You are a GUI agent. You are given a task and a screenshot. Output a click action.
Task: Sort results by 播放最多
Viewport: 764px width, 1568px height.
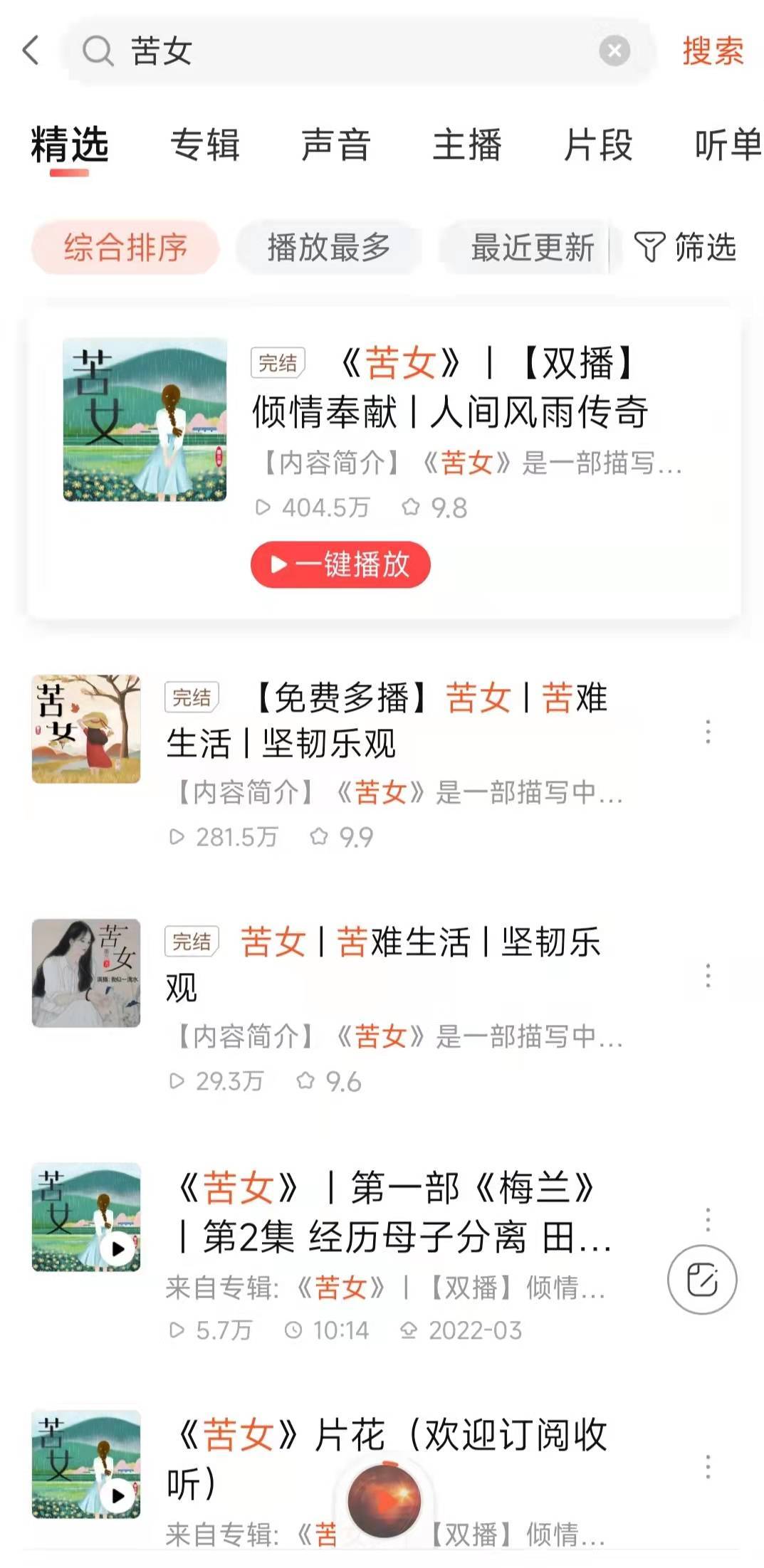[x=328, y=248]
